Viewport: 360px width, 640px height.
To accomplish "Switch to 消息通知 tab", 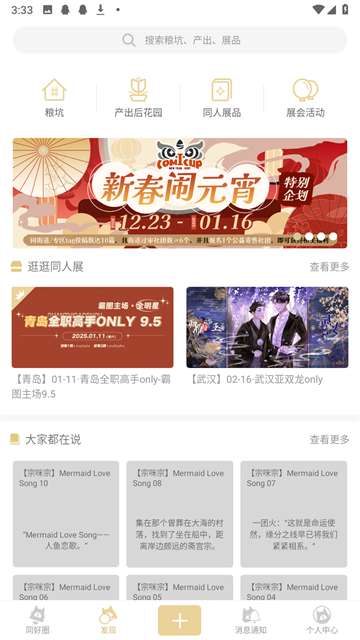I will pos(251,620).
